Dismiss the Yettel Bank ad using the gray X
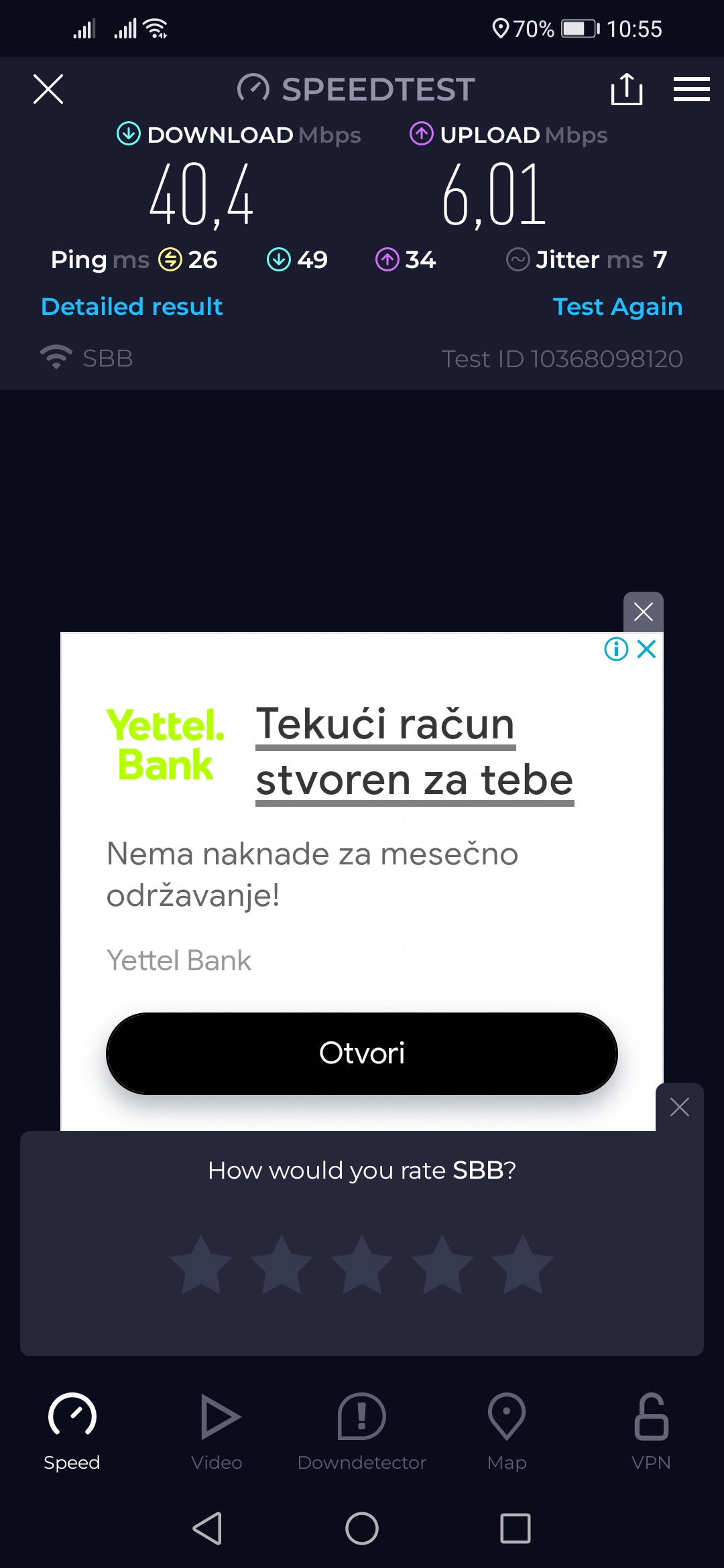 click(x=643, y=611)
